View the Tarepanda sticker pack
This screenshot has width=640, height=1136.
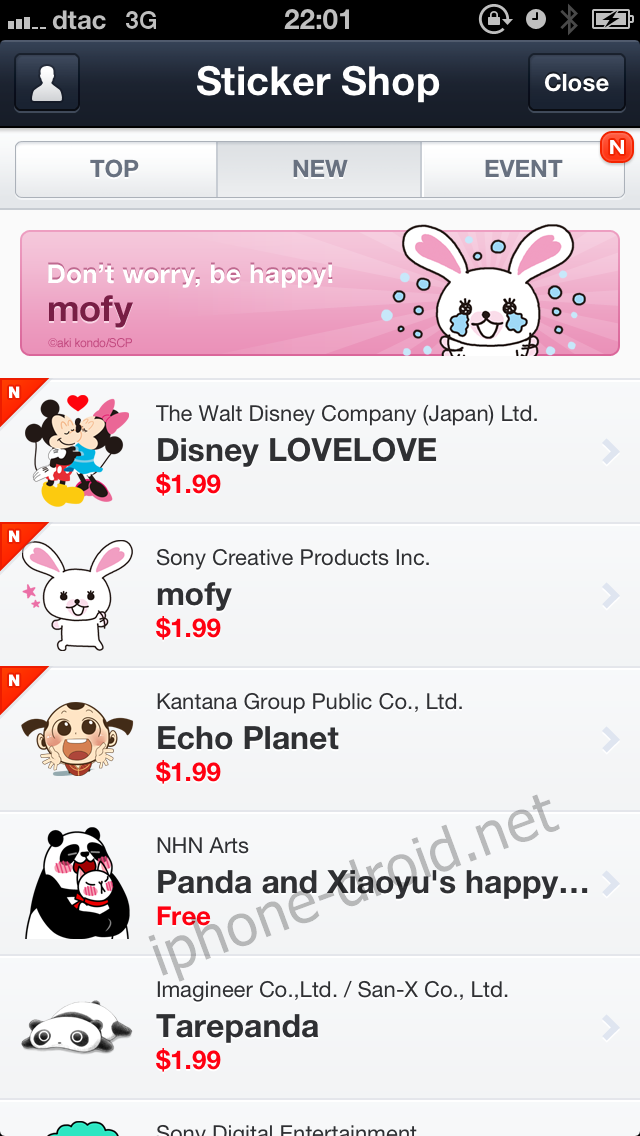(x=320, y=1027)
